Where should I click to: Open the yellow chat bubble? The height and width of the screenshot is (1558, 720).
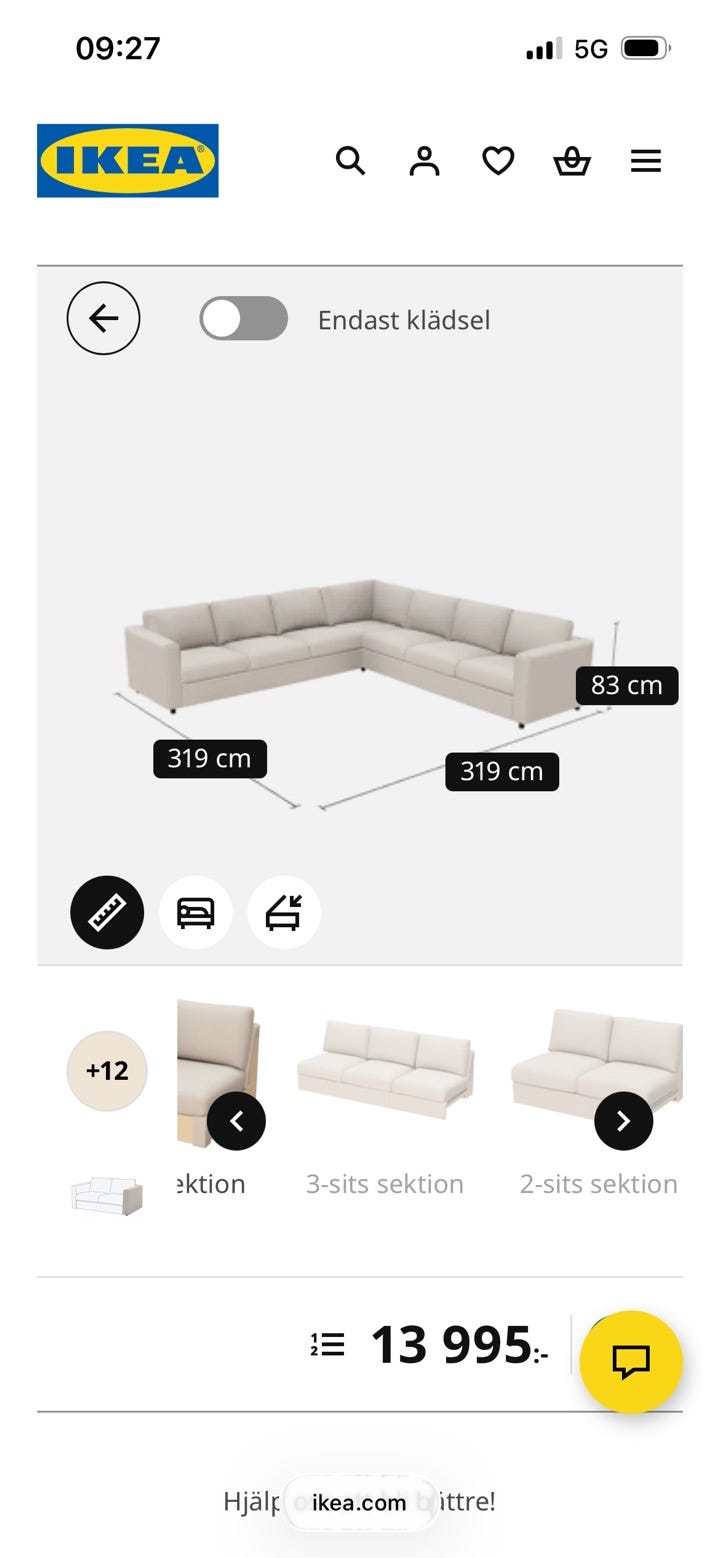click(631, 1361)
